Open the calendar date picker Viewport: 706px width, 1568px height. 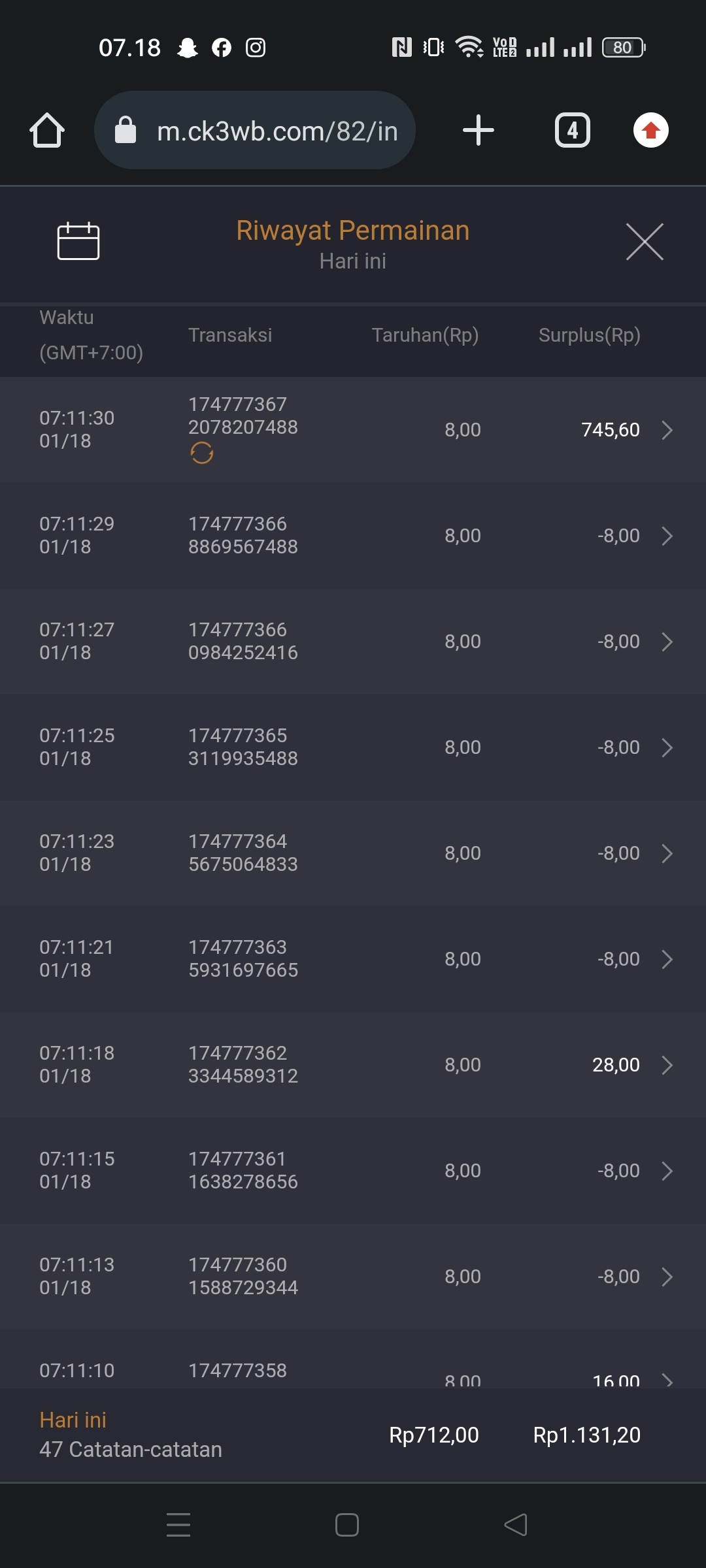click(x=78, y=241)
